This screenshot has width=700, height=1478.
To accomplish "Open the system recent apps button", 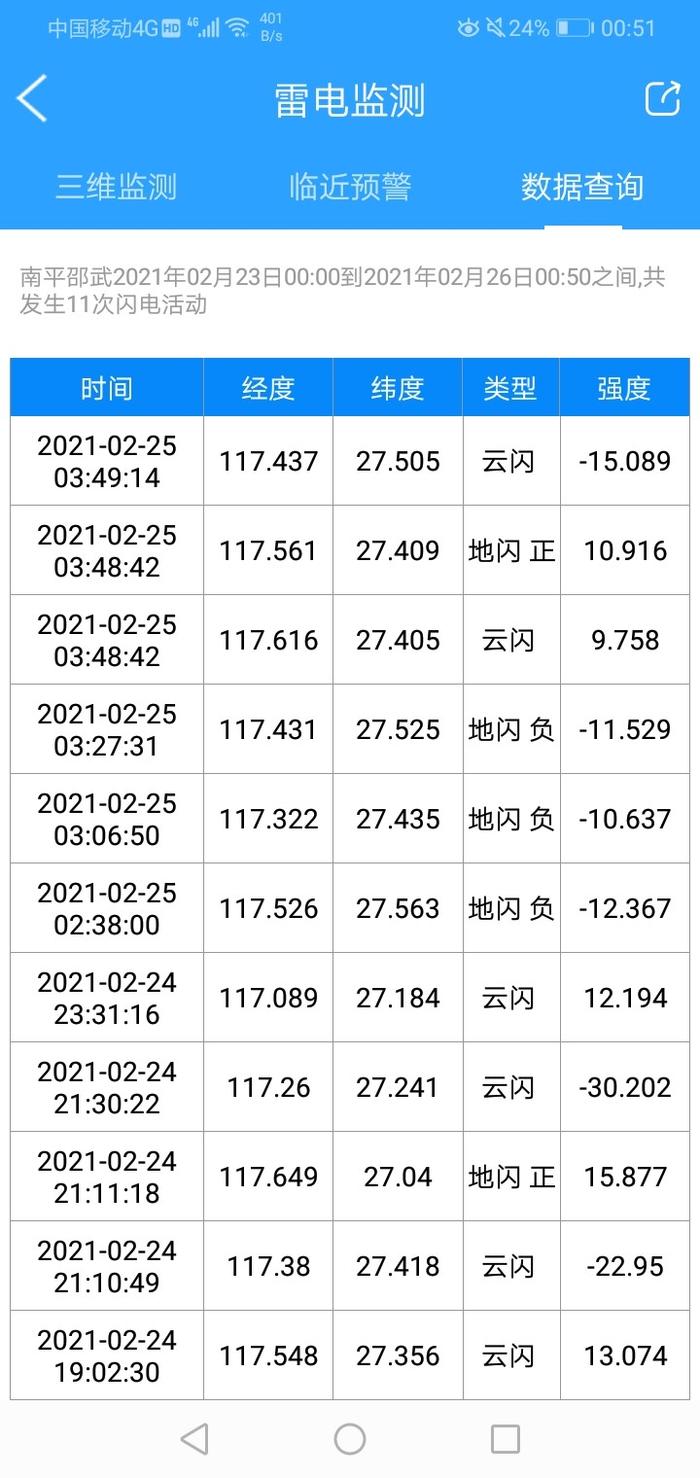I will 506,1439.
